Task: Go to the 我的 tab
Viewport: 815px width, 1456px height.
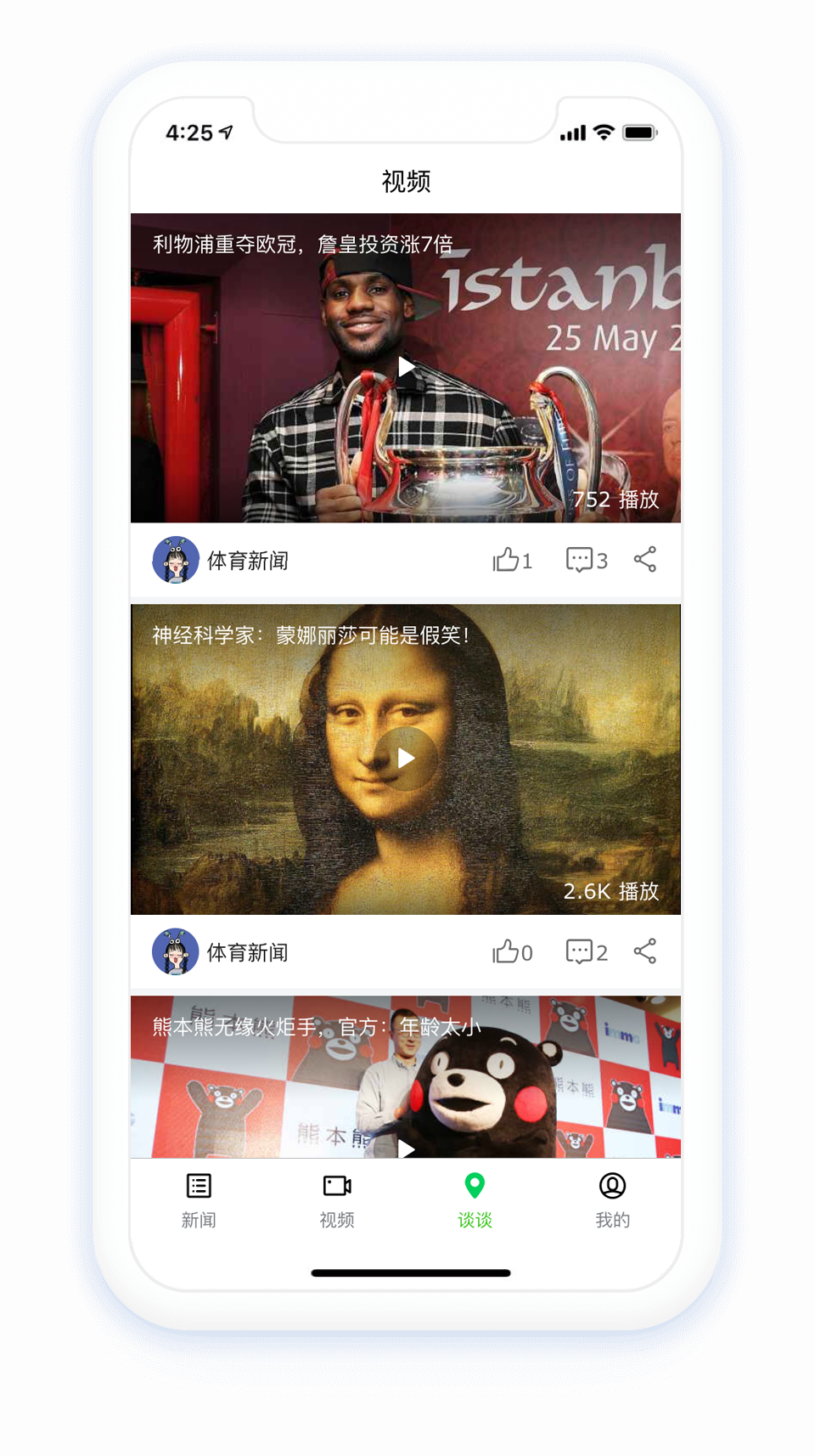Action: coord(612,1201)
